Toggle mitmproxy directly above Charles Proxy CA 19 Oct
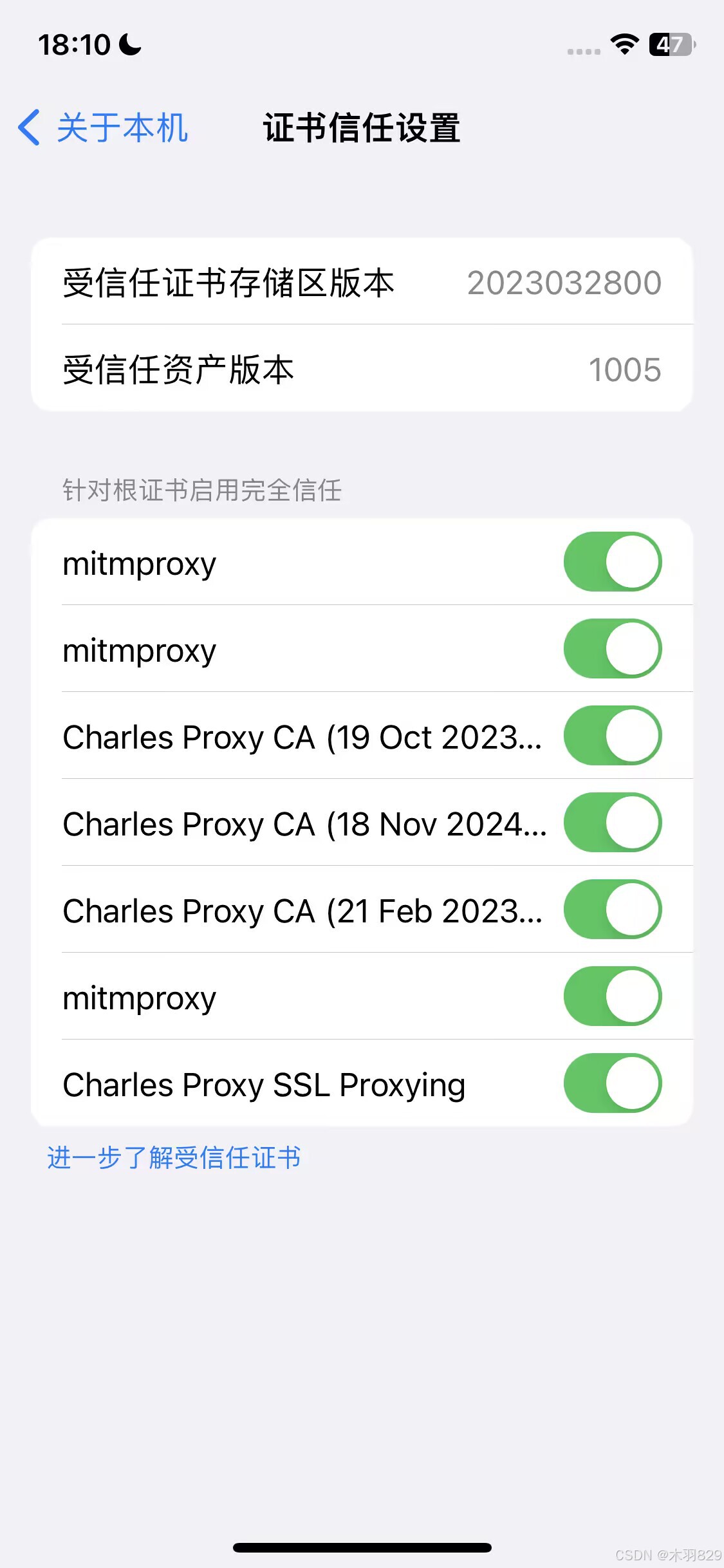 [613, 648]
